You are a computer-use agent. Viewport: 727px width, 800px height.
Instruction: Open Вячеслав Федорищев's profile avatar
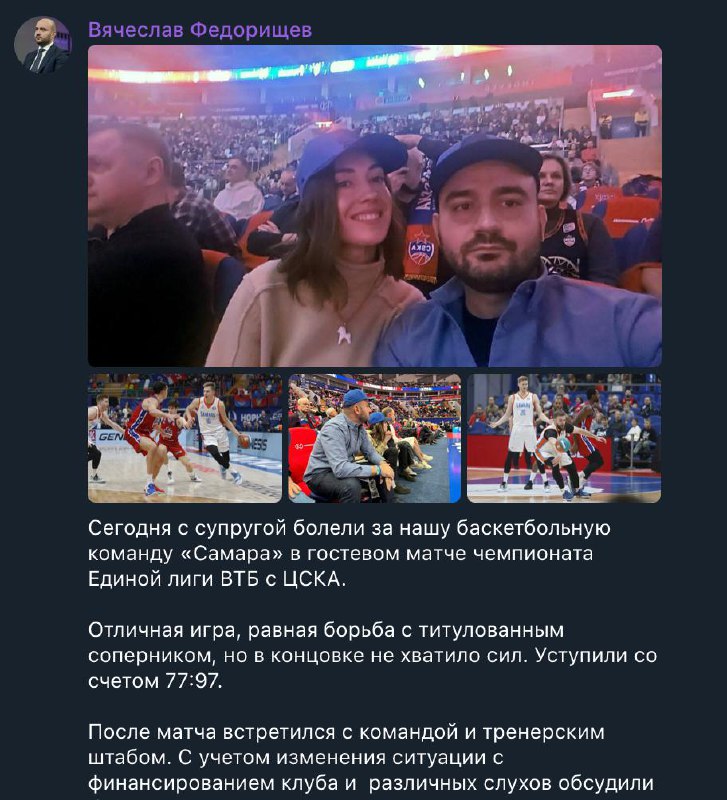click(43, 45)
